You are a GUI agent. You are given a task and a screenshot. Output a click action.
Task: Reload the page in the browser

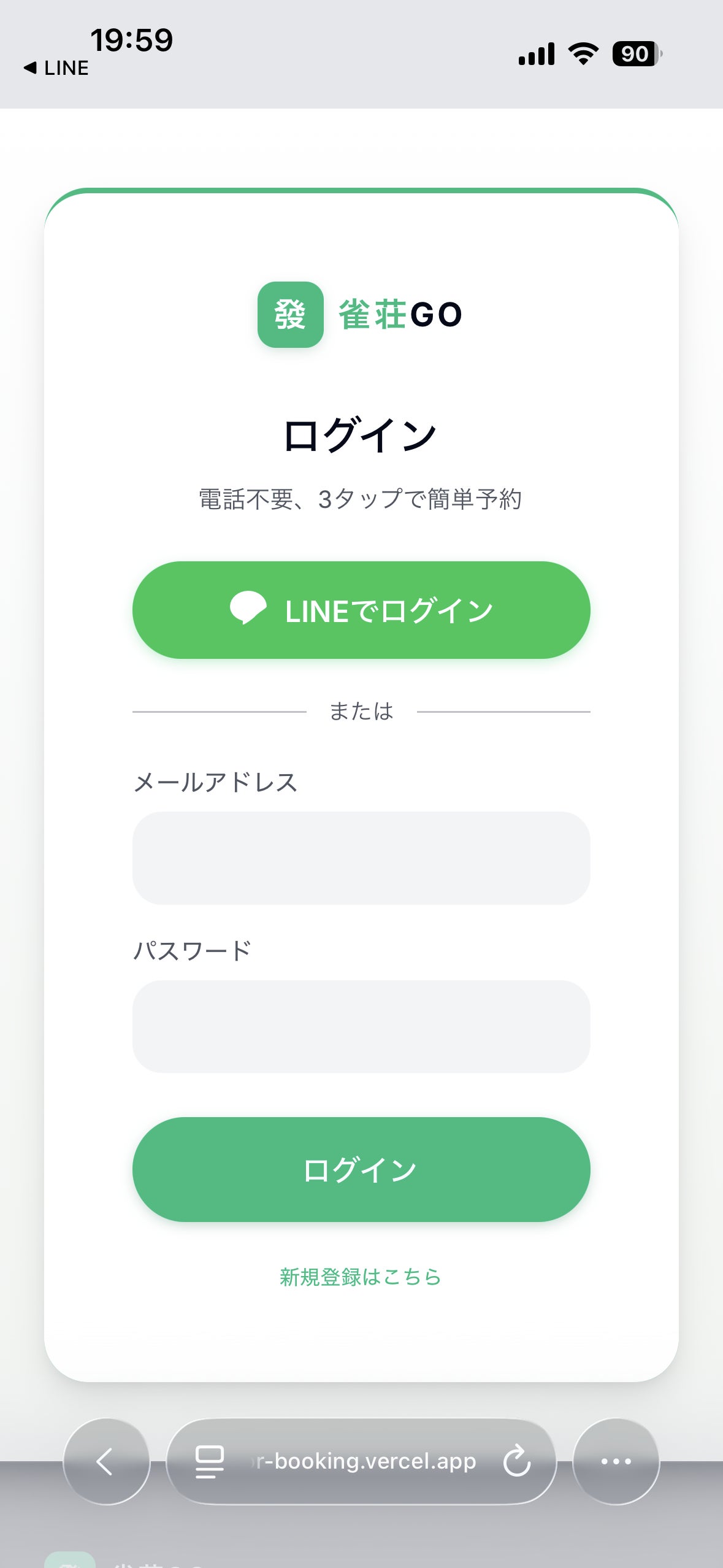point(516,1461)
